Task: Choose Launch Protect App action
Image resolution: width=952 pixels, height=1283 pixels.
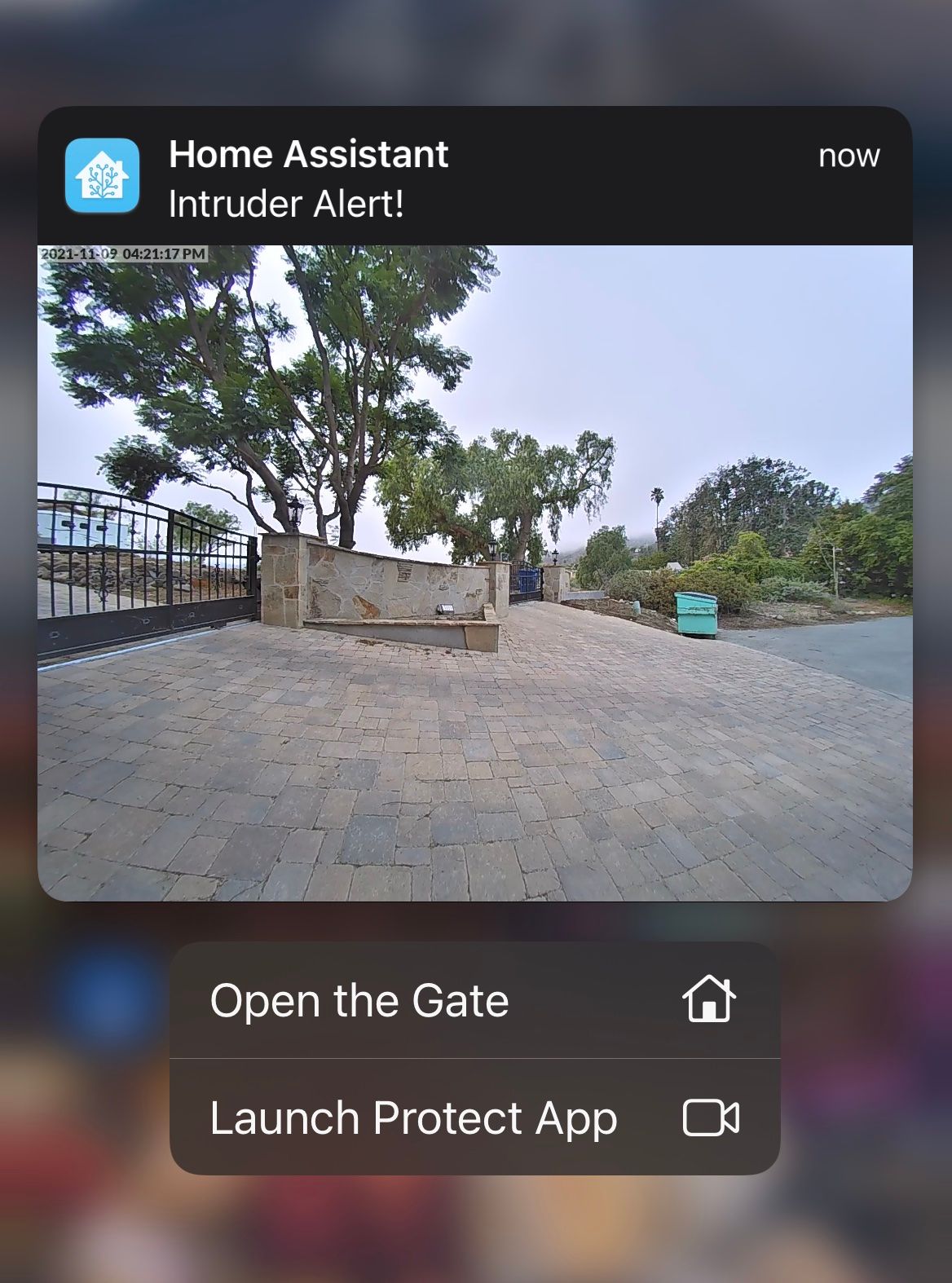Action: (474, 1118)
